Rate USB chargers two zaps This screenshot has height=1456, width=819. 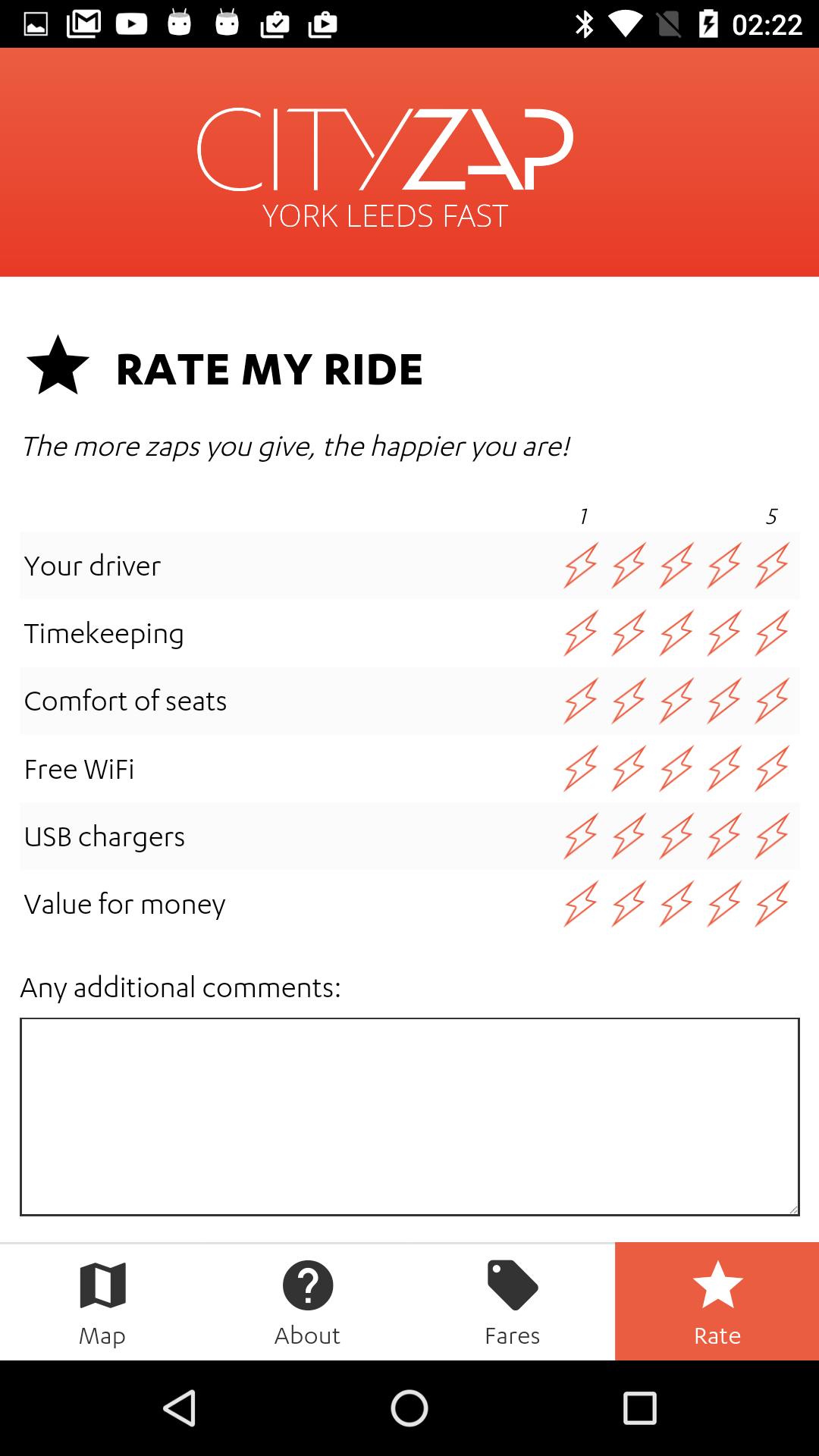(629, 836)
